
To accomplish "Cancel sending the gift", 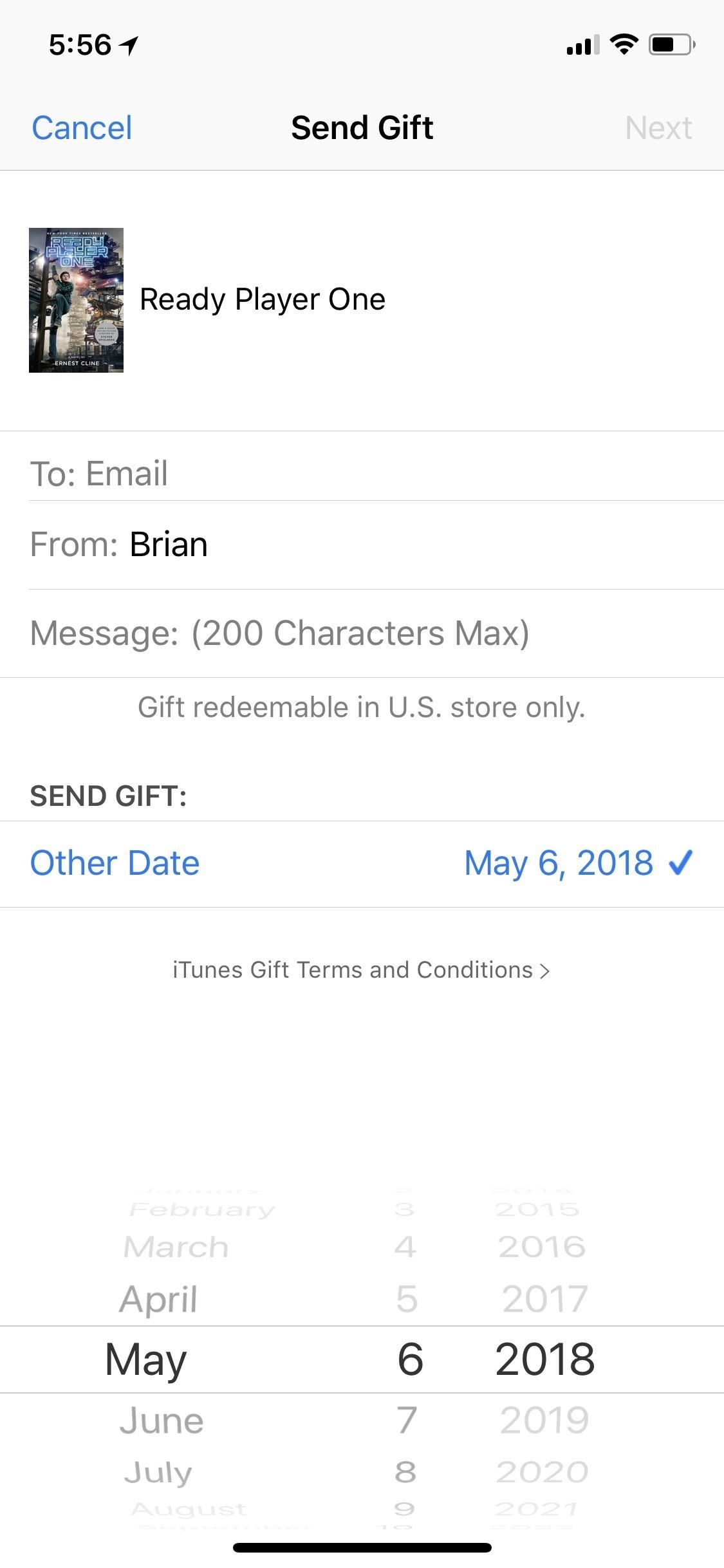I will (82, 127).
